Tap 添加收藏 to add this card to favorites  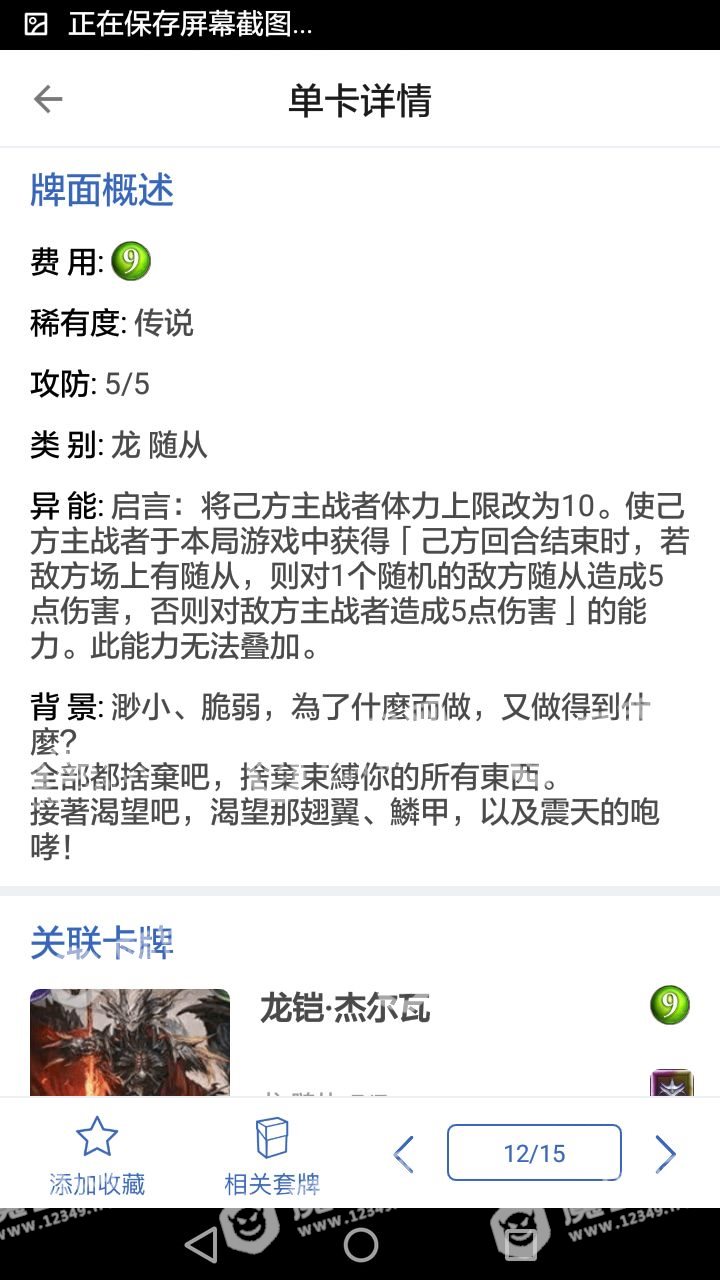[97, 1156]
